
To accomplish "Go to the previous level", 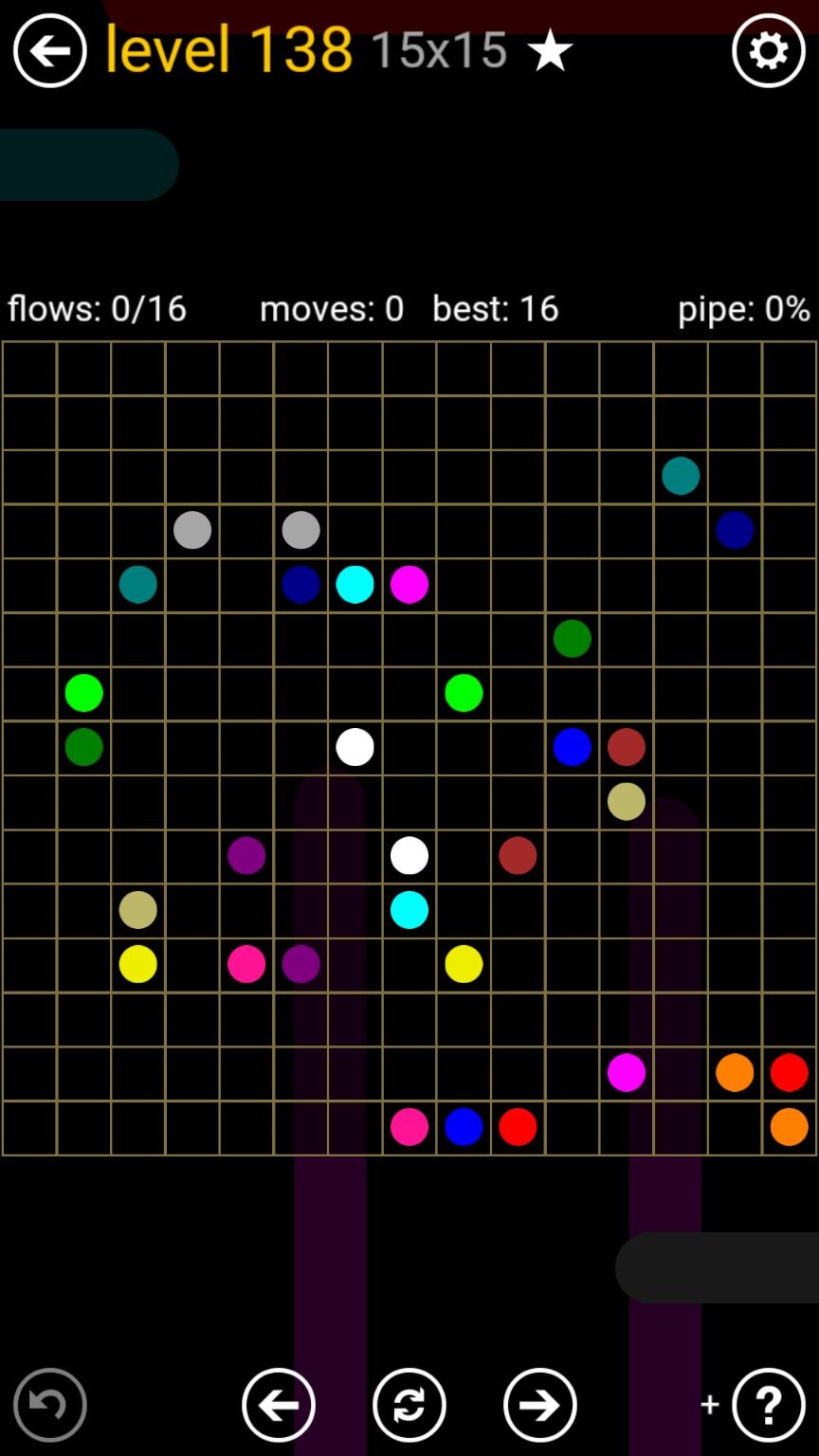I will click(278, 1404).
